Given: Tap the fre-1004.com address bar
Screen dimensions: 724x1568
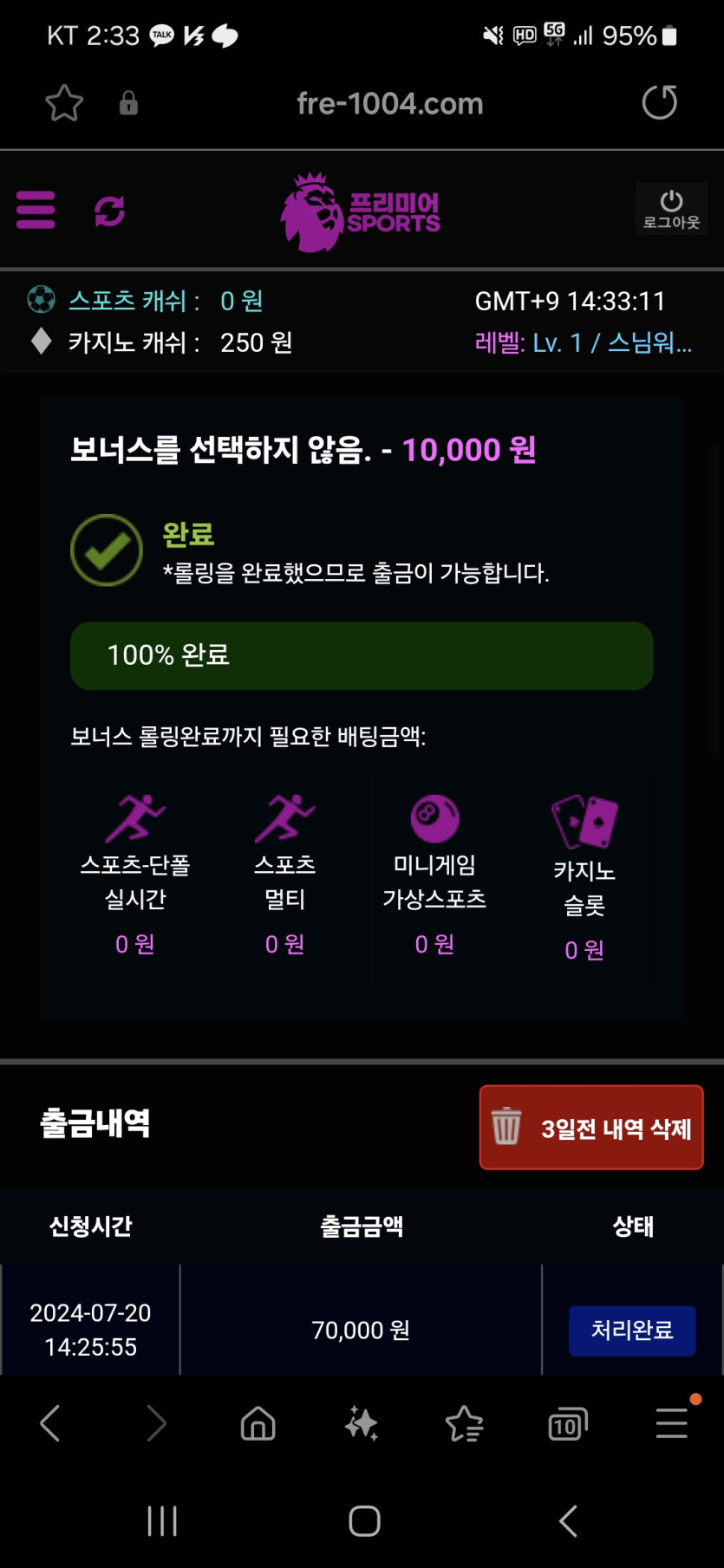Looking at the screenshot, I should pyautogui.click(x=389, y=104).
